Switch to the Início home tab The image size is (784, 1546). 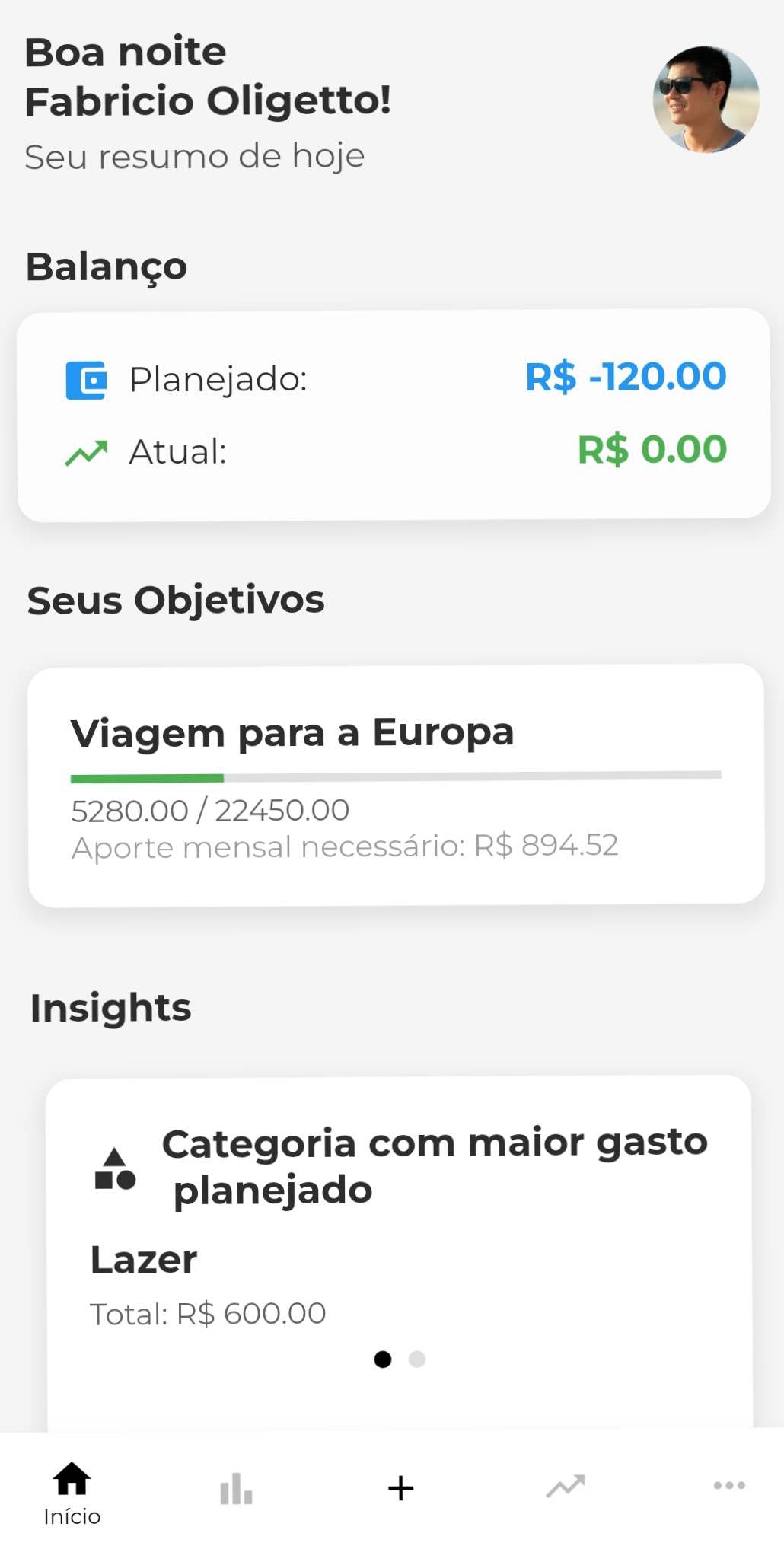pyautogui.click(x=72, y=1493)
